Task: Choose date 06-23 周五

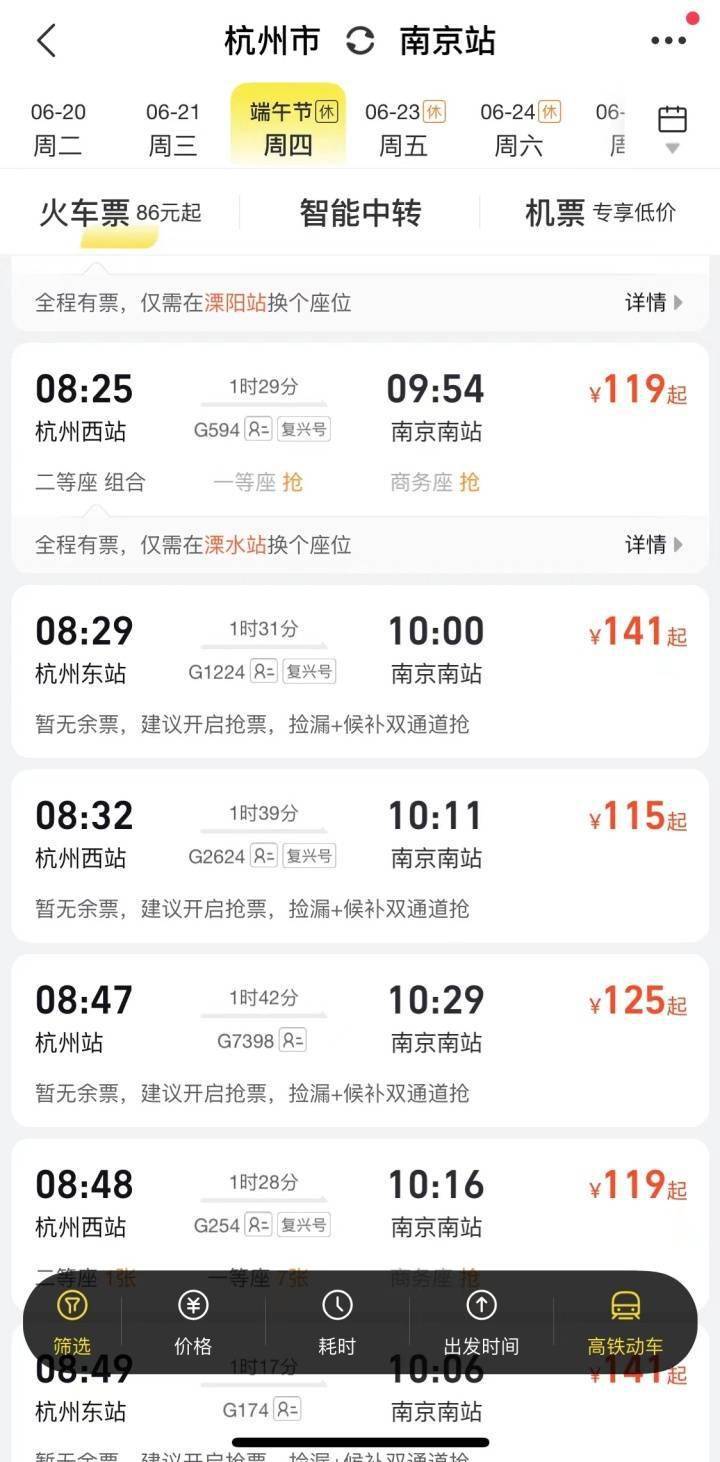Action: click(x=404, y=129)
